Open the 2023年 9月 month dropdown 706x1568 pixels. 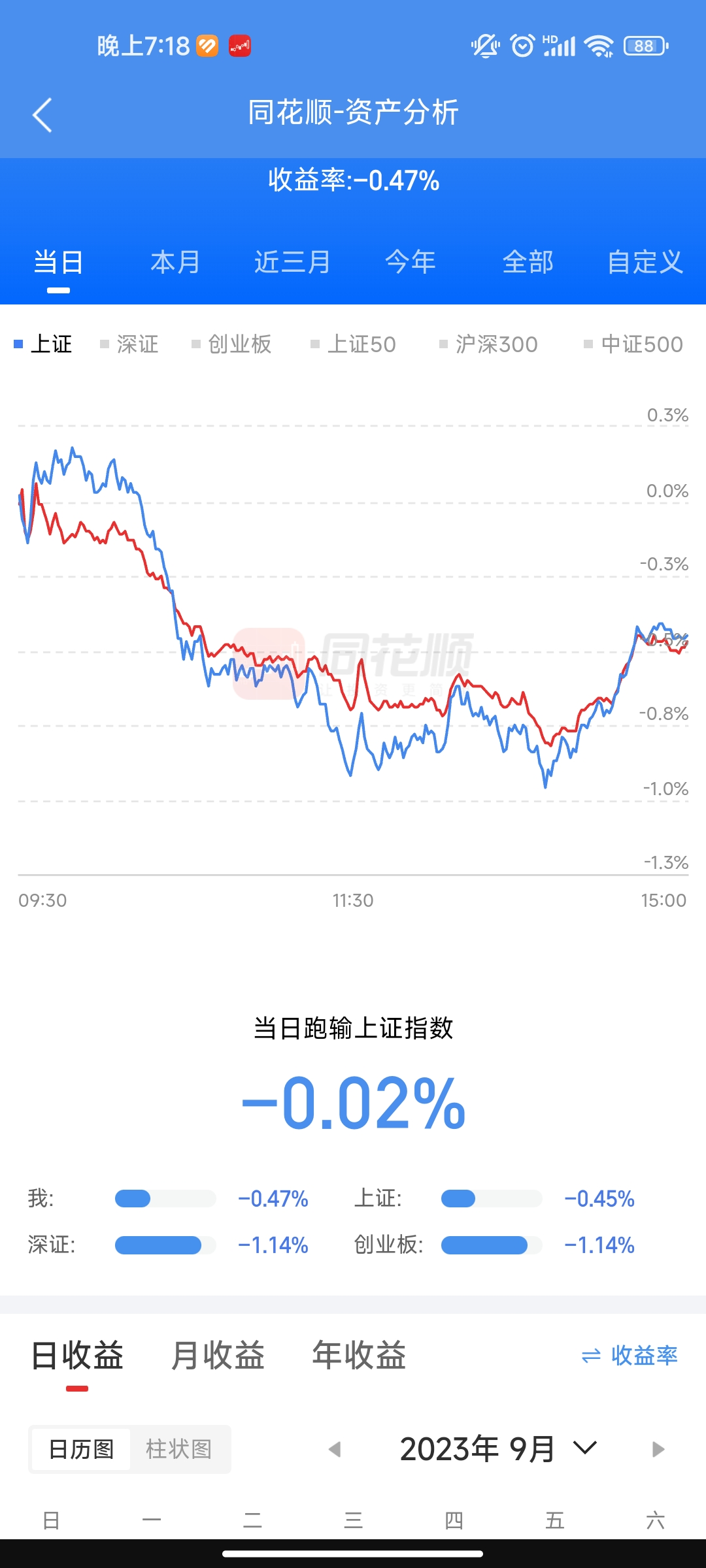[x=499, y=1449]
